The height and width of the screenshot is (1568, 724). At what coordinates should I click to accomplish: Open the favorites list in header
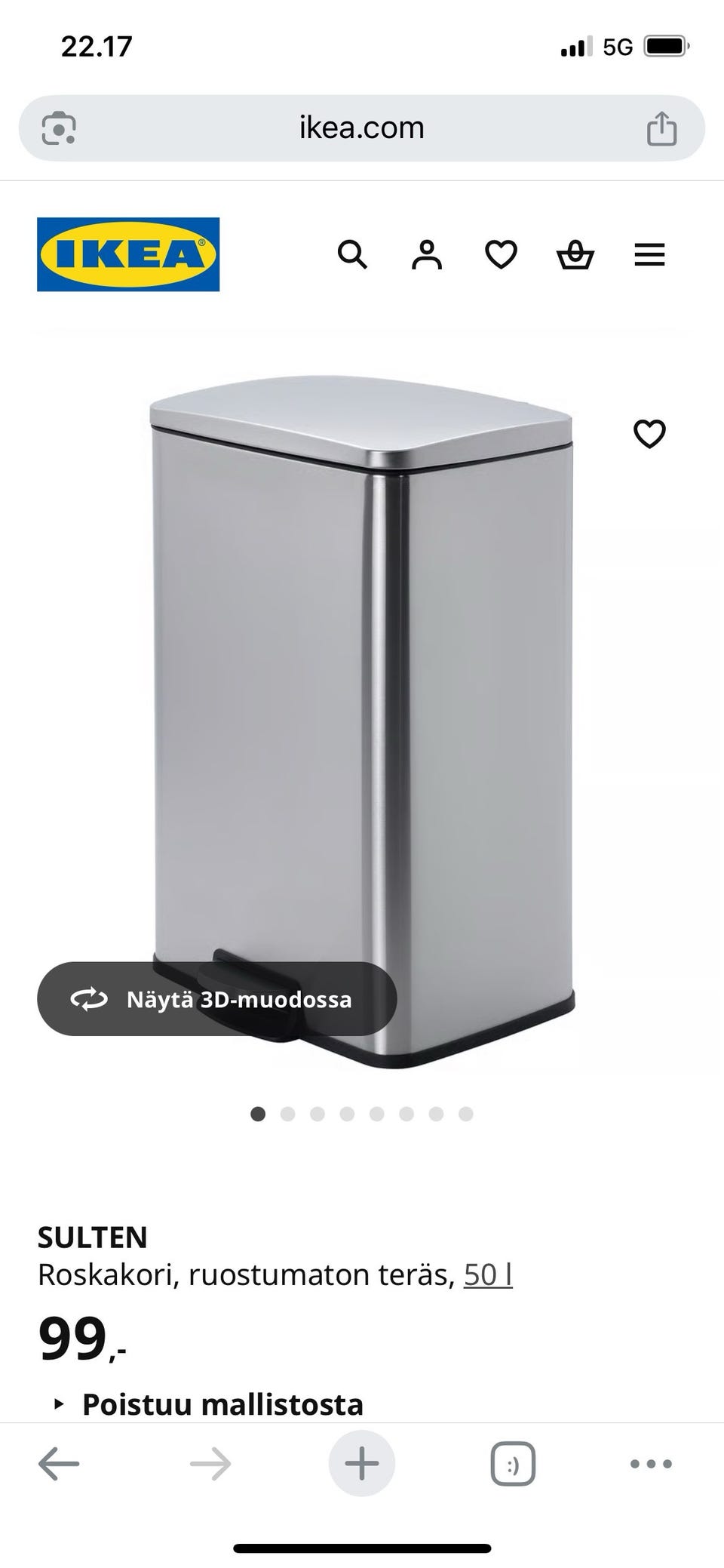coord(501,255)
